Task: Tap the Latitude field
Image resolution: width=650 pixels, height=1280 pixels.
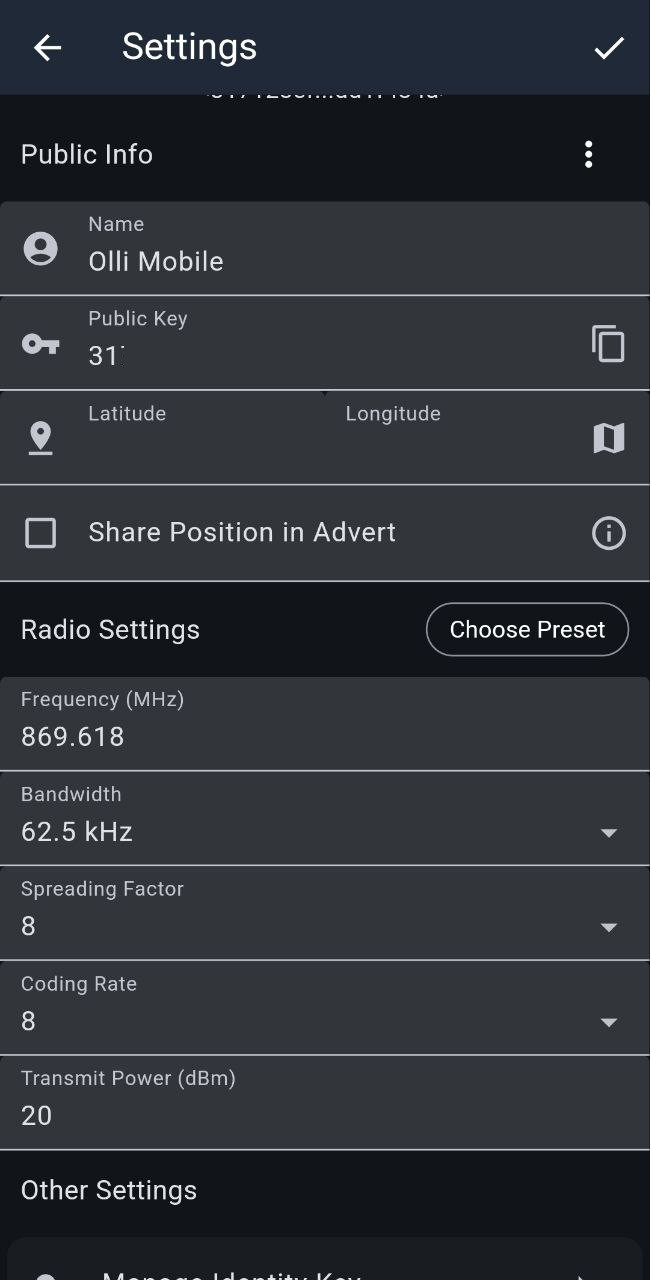Action: point(200,439)
